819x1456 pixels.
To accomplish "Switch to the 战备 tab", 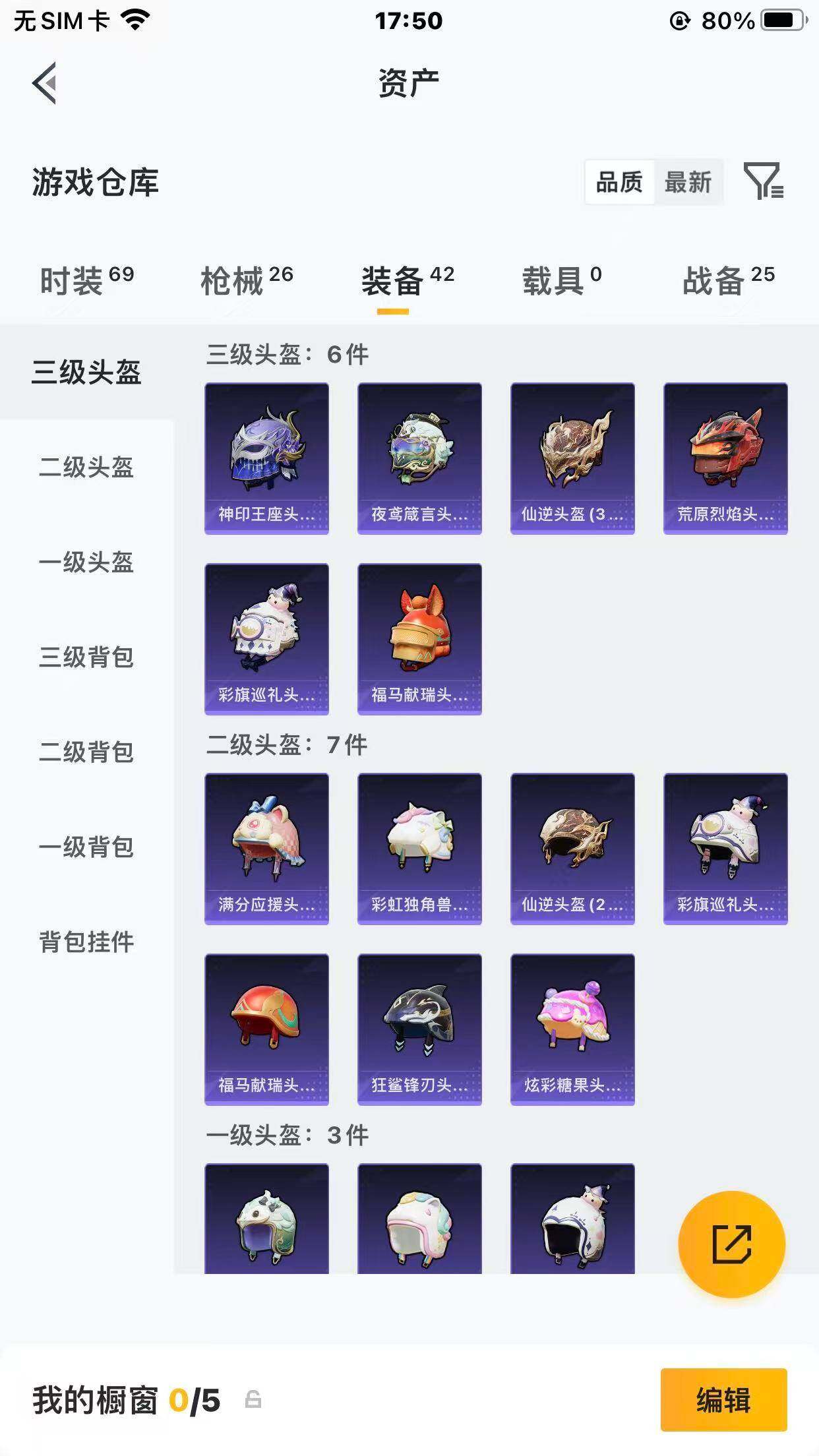I will (729, 282).
